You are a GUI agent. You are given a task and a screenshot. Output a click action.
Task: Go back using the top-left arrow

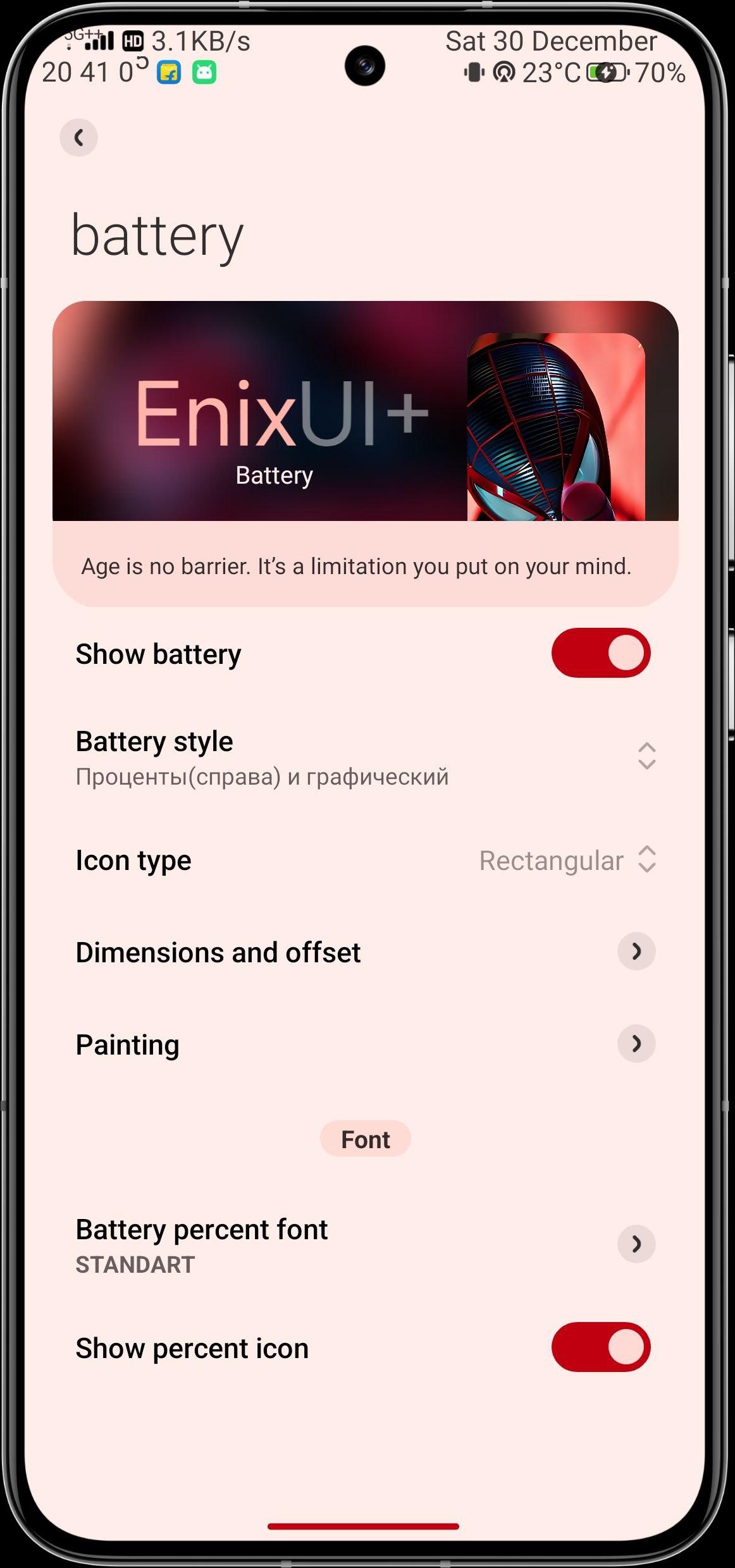click(x=78, y=137)
